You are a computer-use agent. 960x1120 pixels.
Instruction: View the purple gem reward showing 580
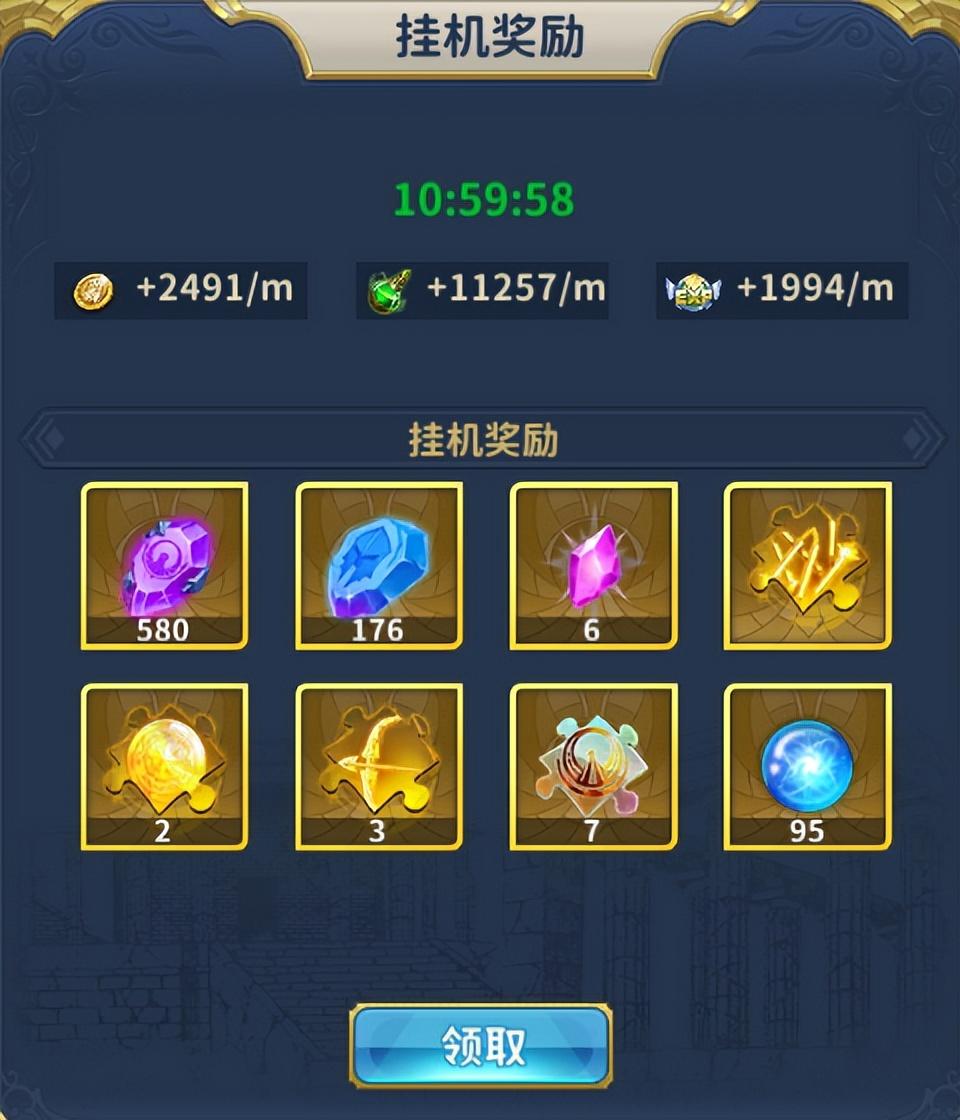point(164,566)
